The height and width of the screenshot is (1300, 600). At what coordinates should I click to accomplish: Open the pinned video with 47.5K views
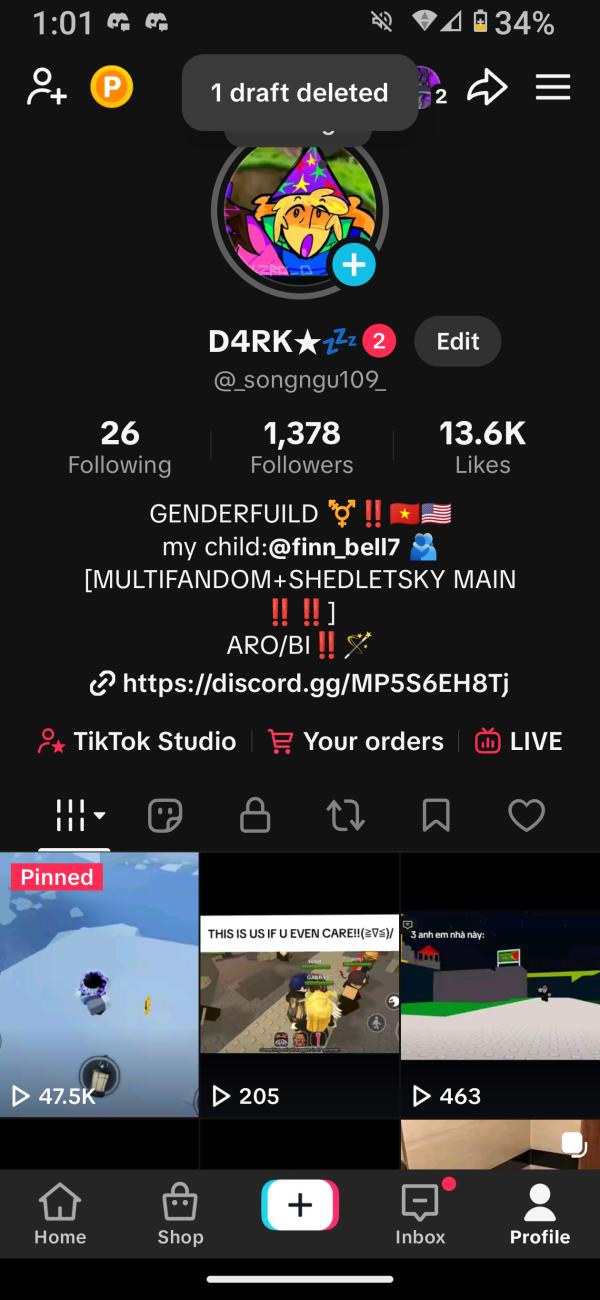[99, 985]
